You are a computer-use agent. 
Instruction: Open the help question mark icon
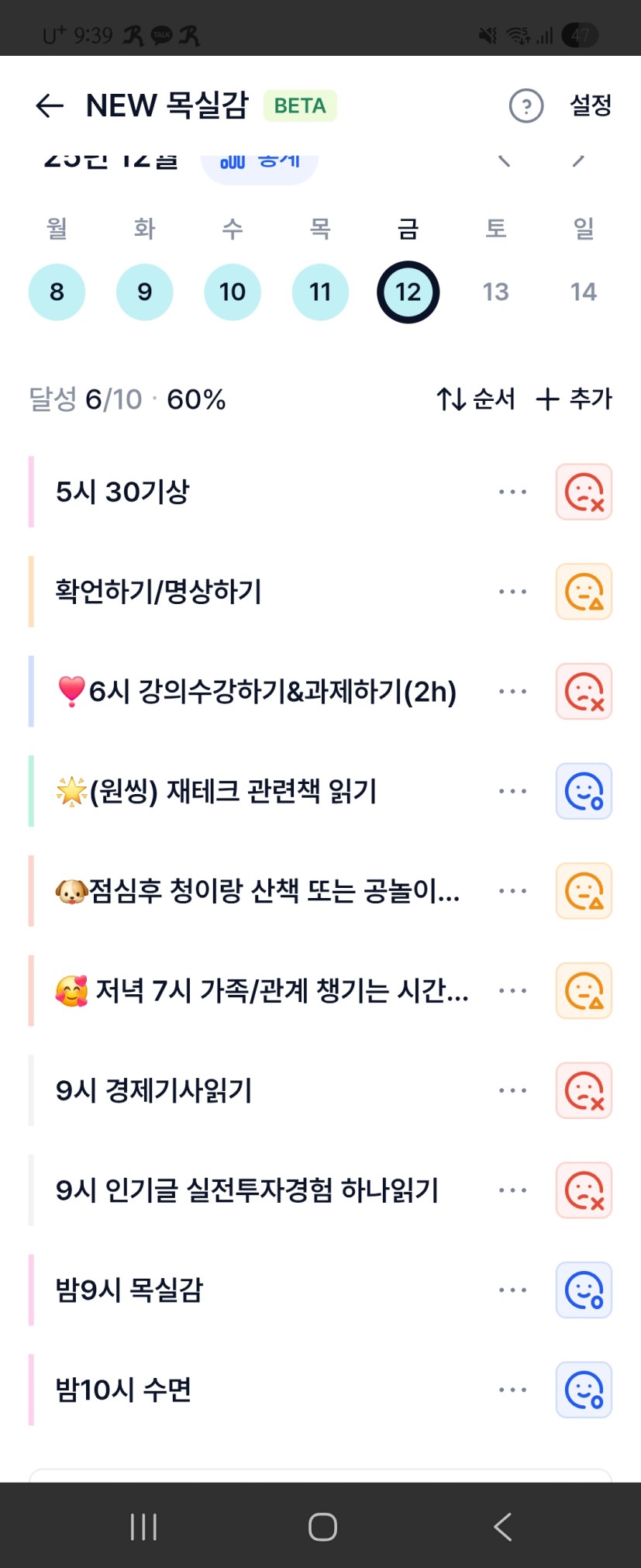(526, 105)
